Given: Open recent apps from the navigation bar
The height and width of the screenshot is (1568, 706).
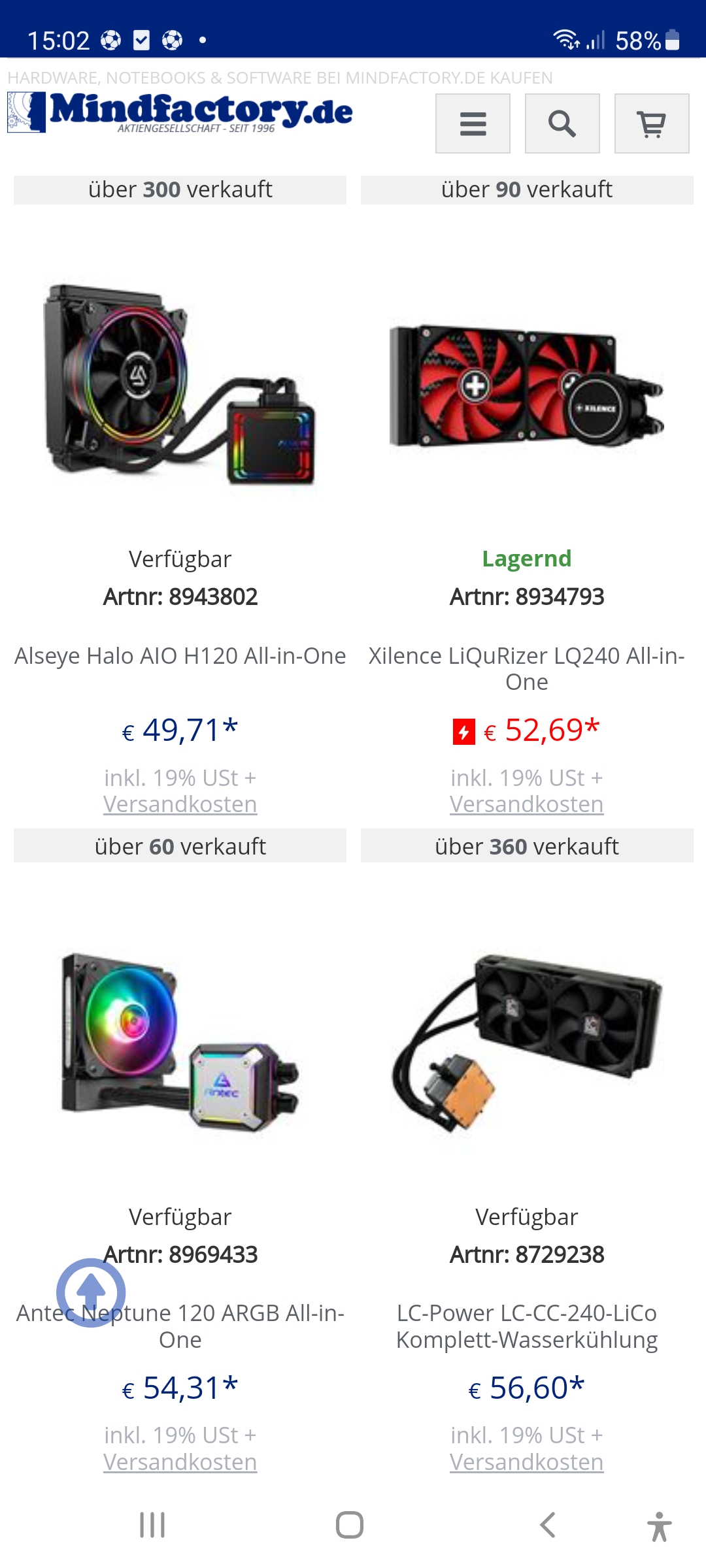Looking at the screenshot, I should tap(152, 1525).
